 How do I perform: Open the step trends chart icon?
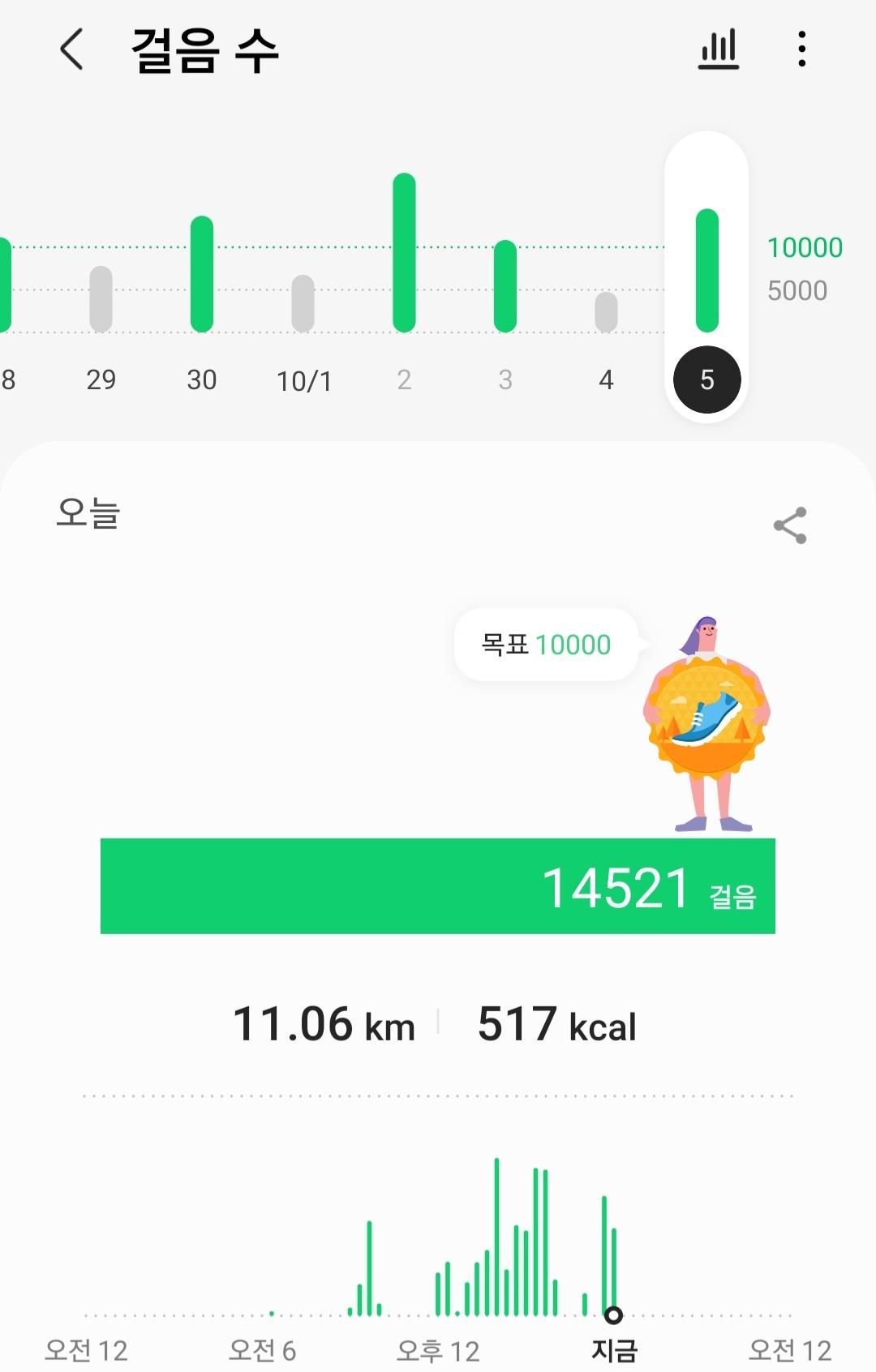[719, 49]
